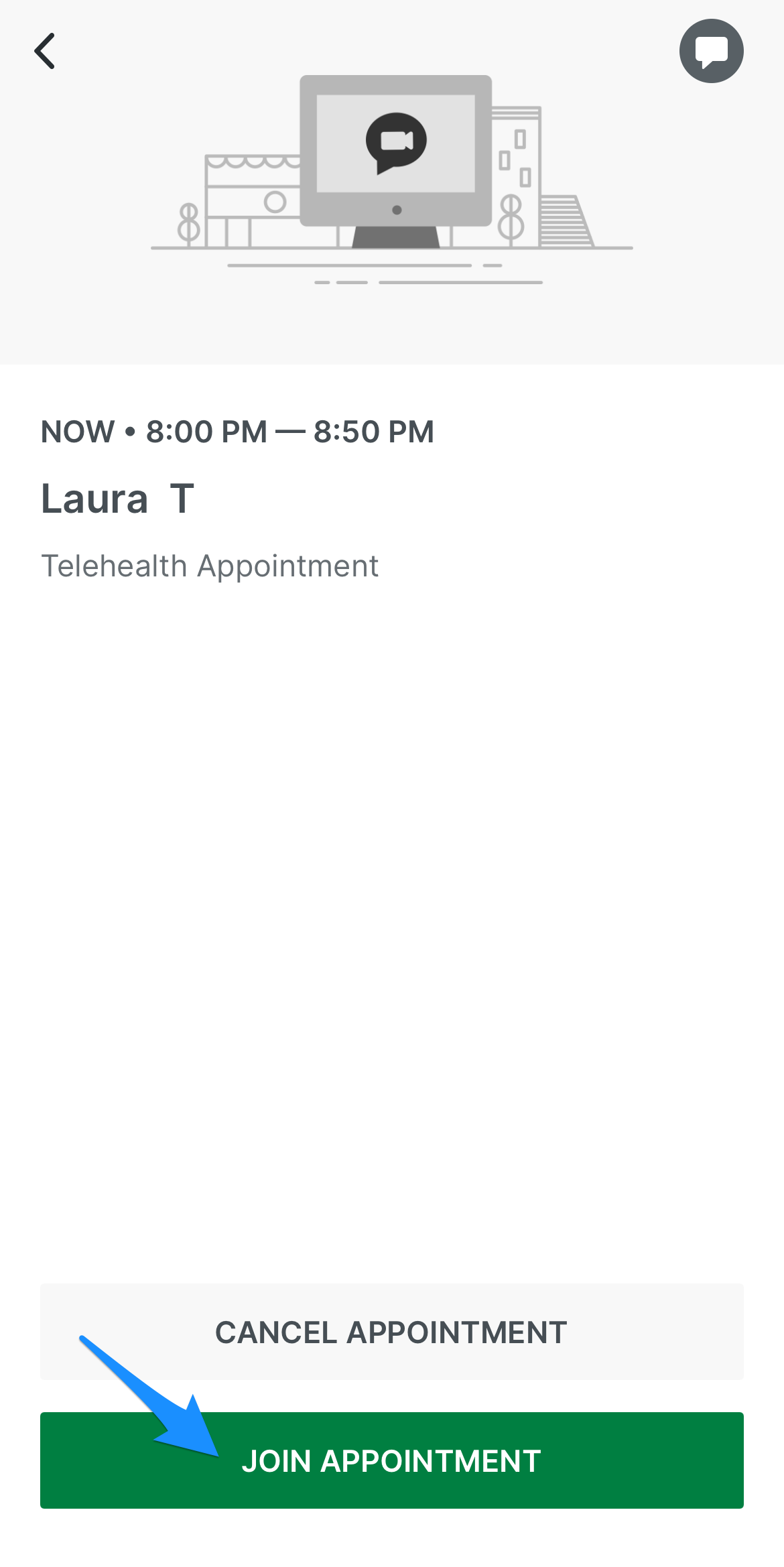Click the video camera speech bubble illustration

(396, 141)
